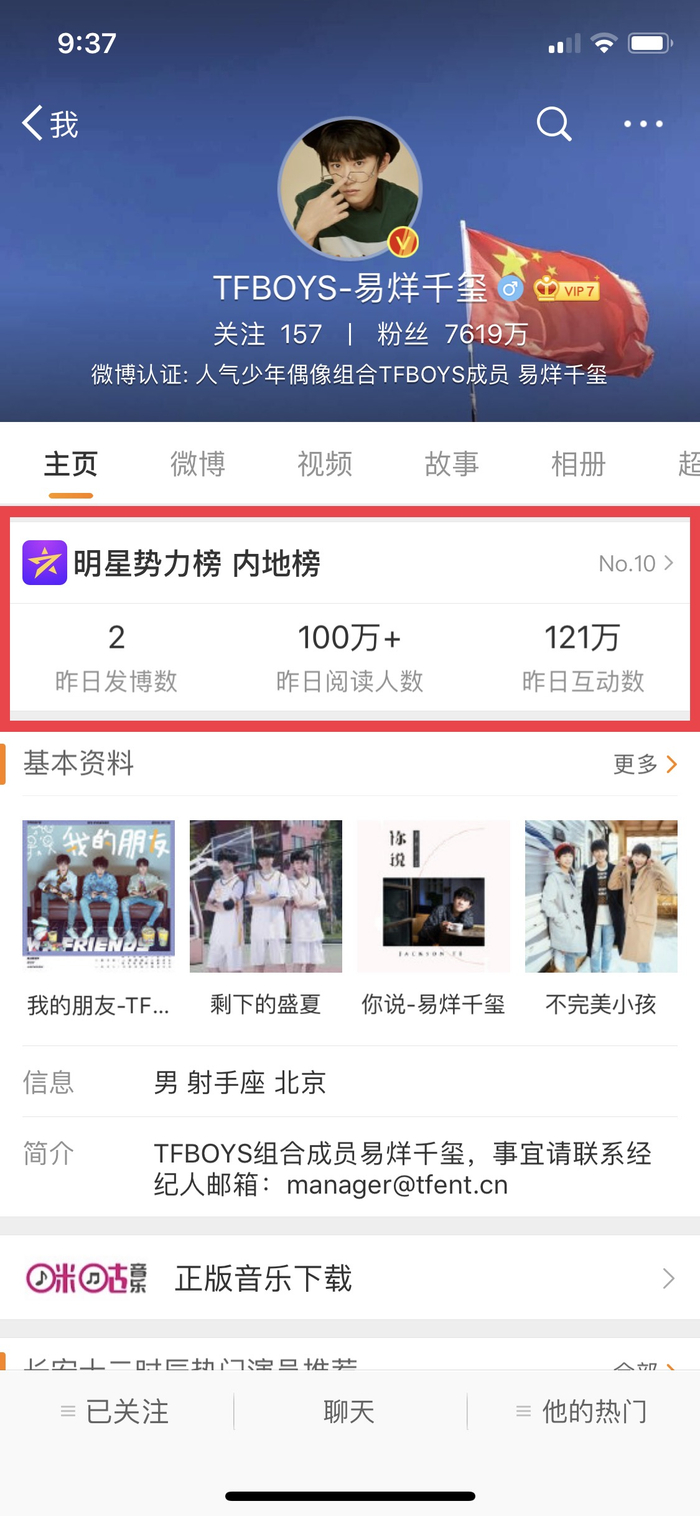Open the 明星势力榜 内地榜 ranking
Screen dimensions: 700x1516
click(350, 564)
